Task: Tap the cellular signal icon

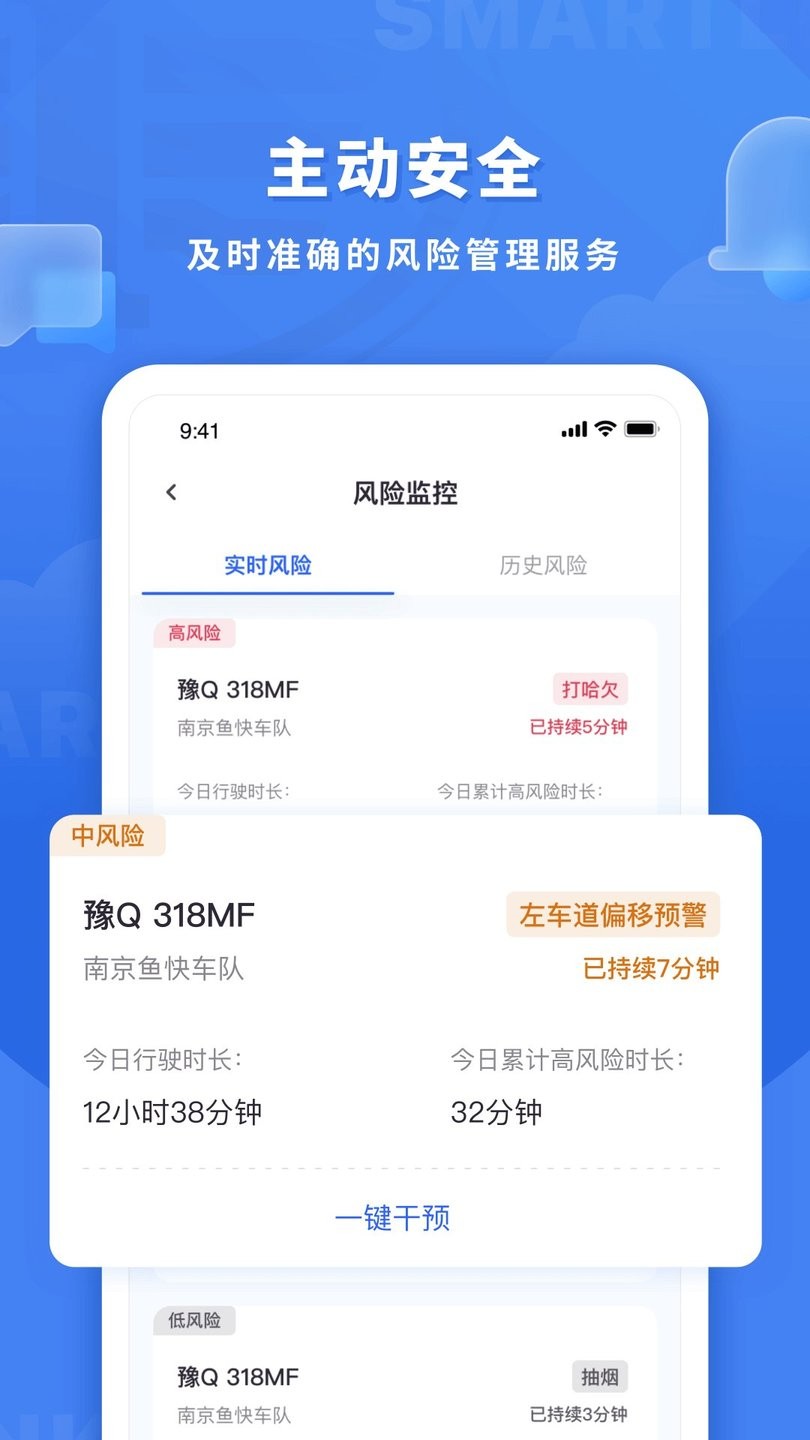Action: coord(573,430)
